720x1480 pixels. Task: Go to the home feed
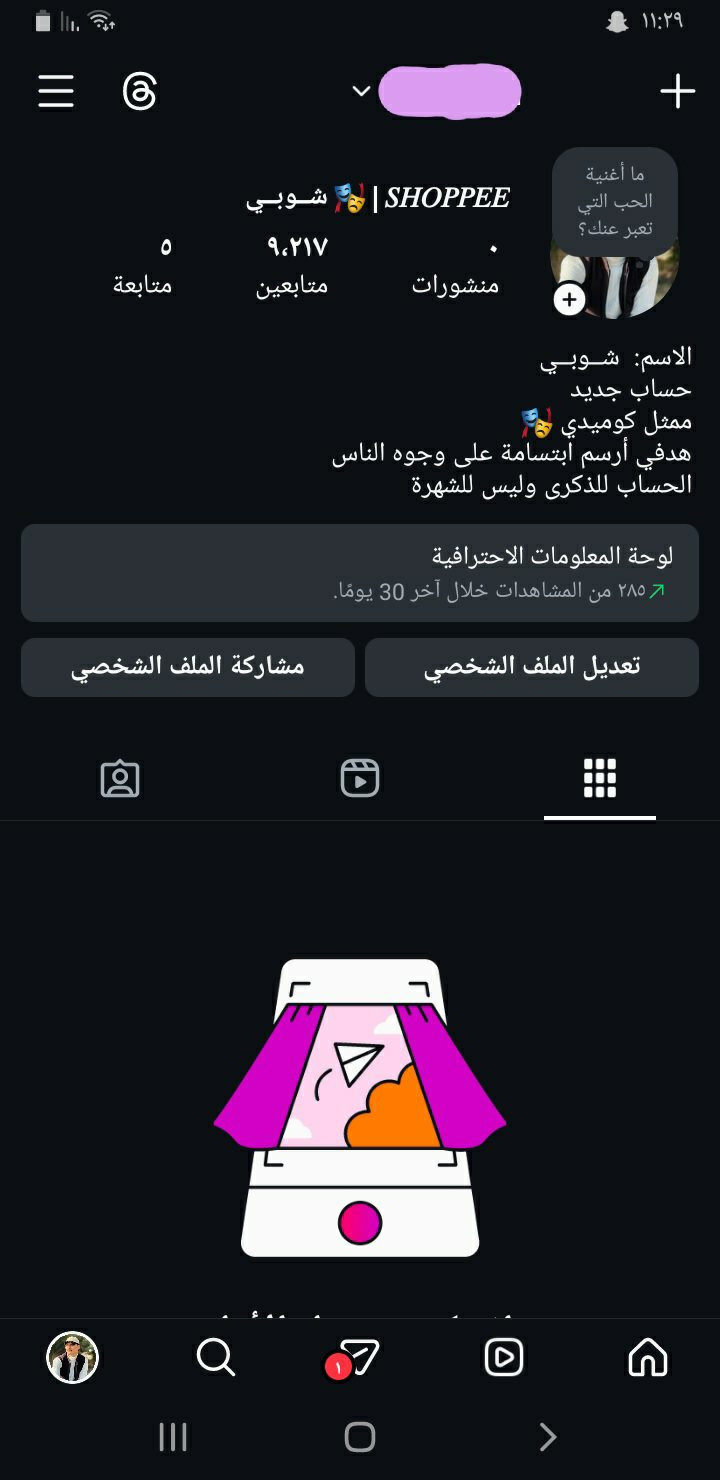[647, 1357]
